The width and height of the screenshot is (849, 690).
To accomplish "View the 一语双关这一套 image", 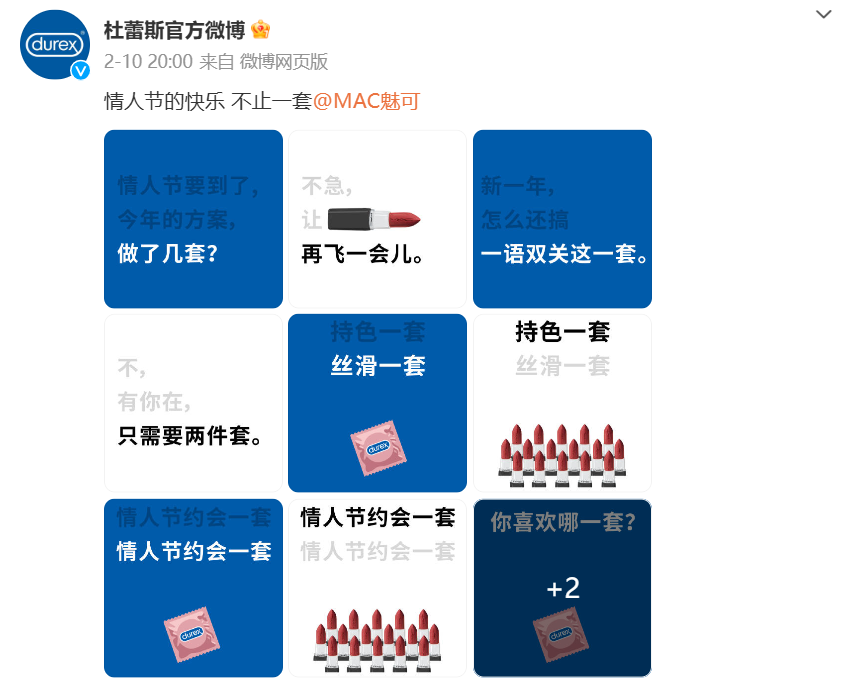I will click(562, 219).
